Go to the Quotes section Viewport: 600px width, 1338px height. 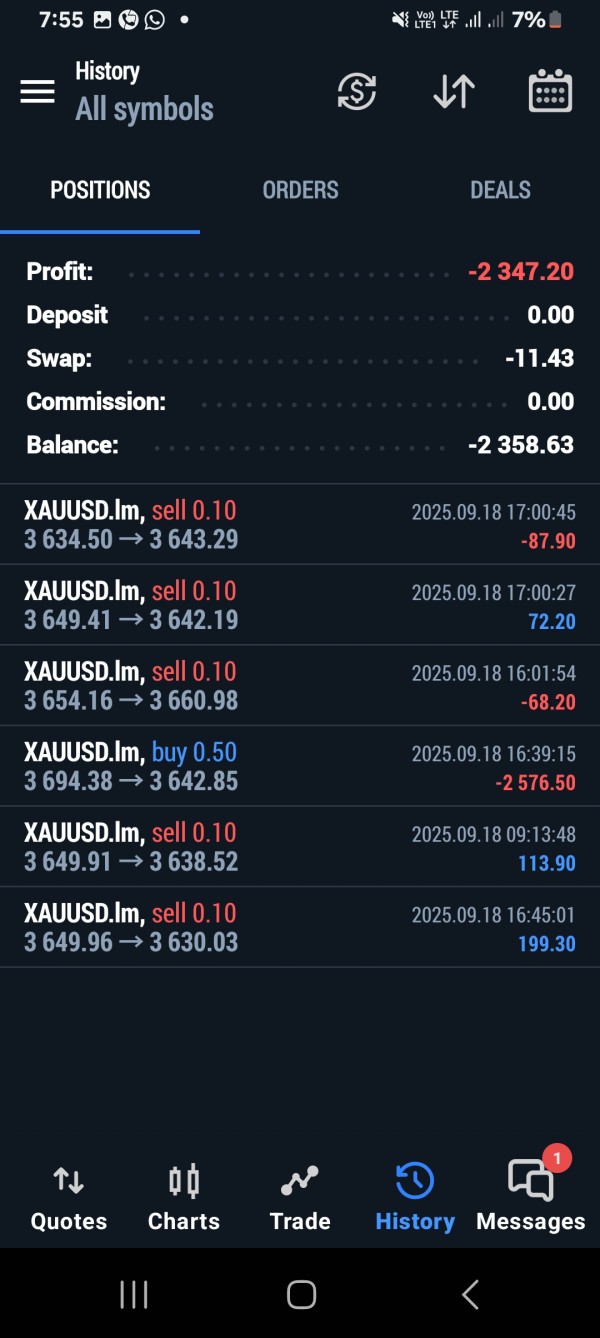(68, 1198)
